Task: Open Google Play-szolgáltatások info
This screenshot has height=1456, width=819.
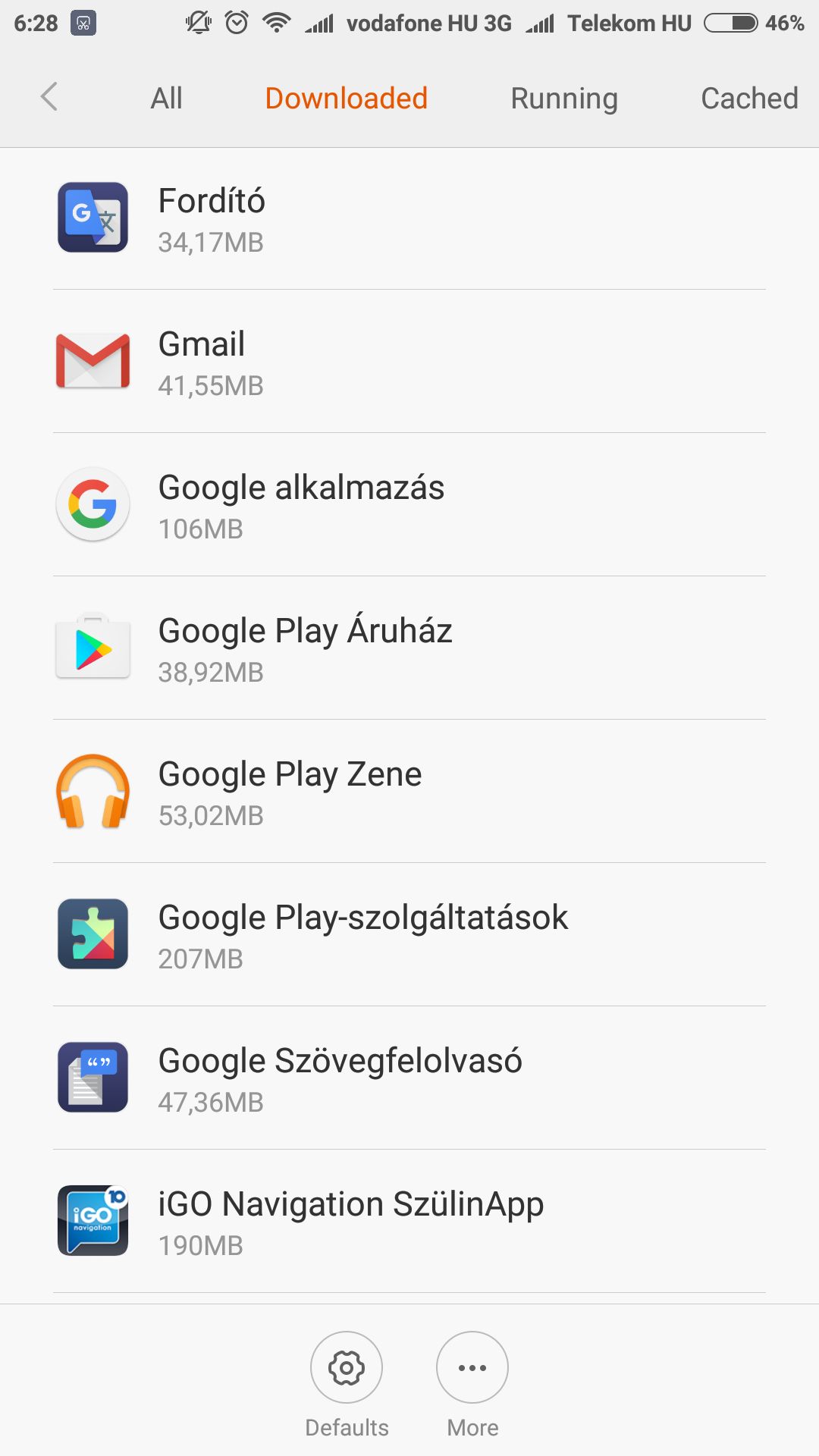Action: click(409, 934)
